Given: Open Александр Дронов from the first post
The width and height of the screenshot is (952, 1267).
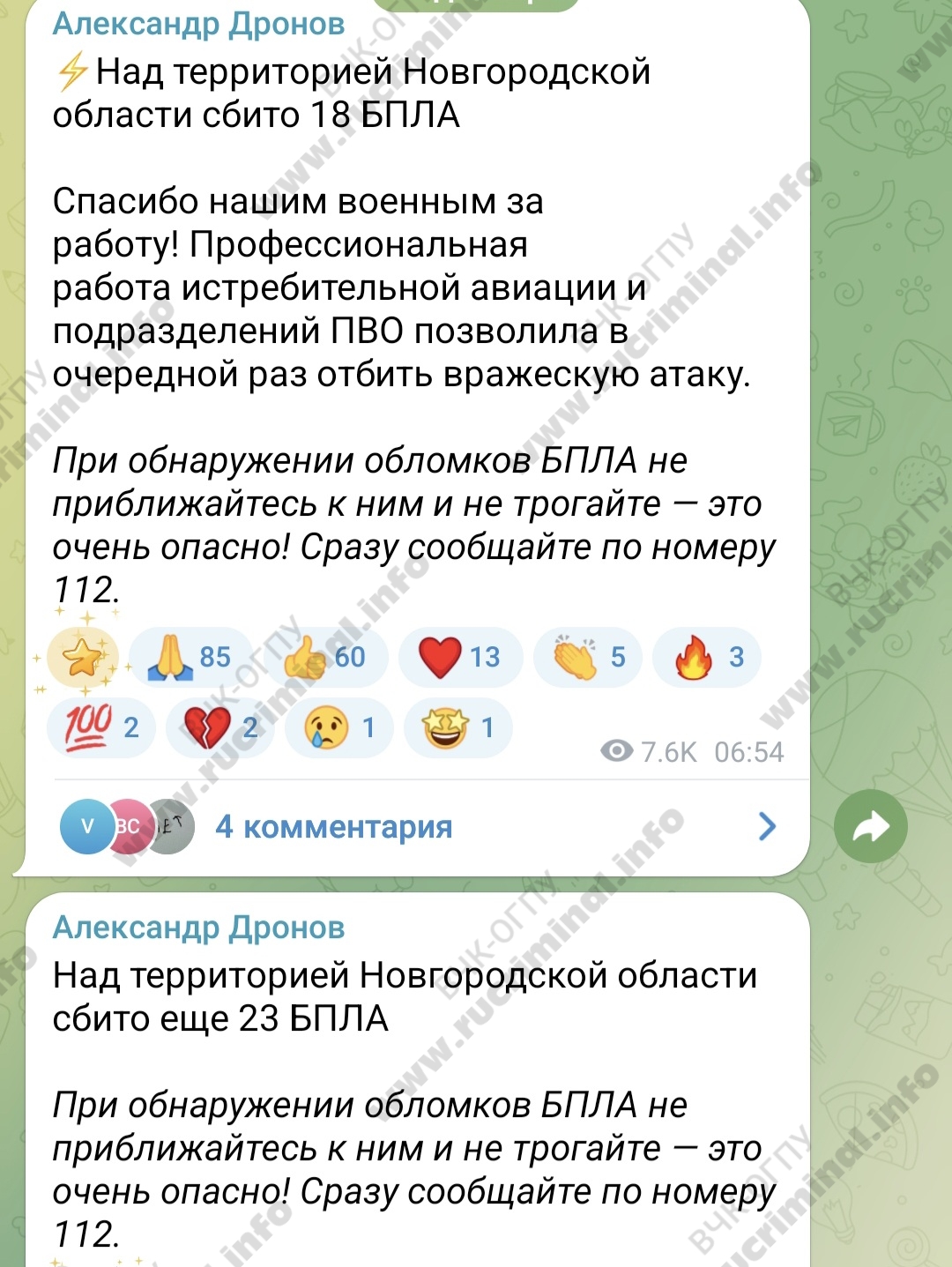Looking at the screenshot, I should coord(198,24).
